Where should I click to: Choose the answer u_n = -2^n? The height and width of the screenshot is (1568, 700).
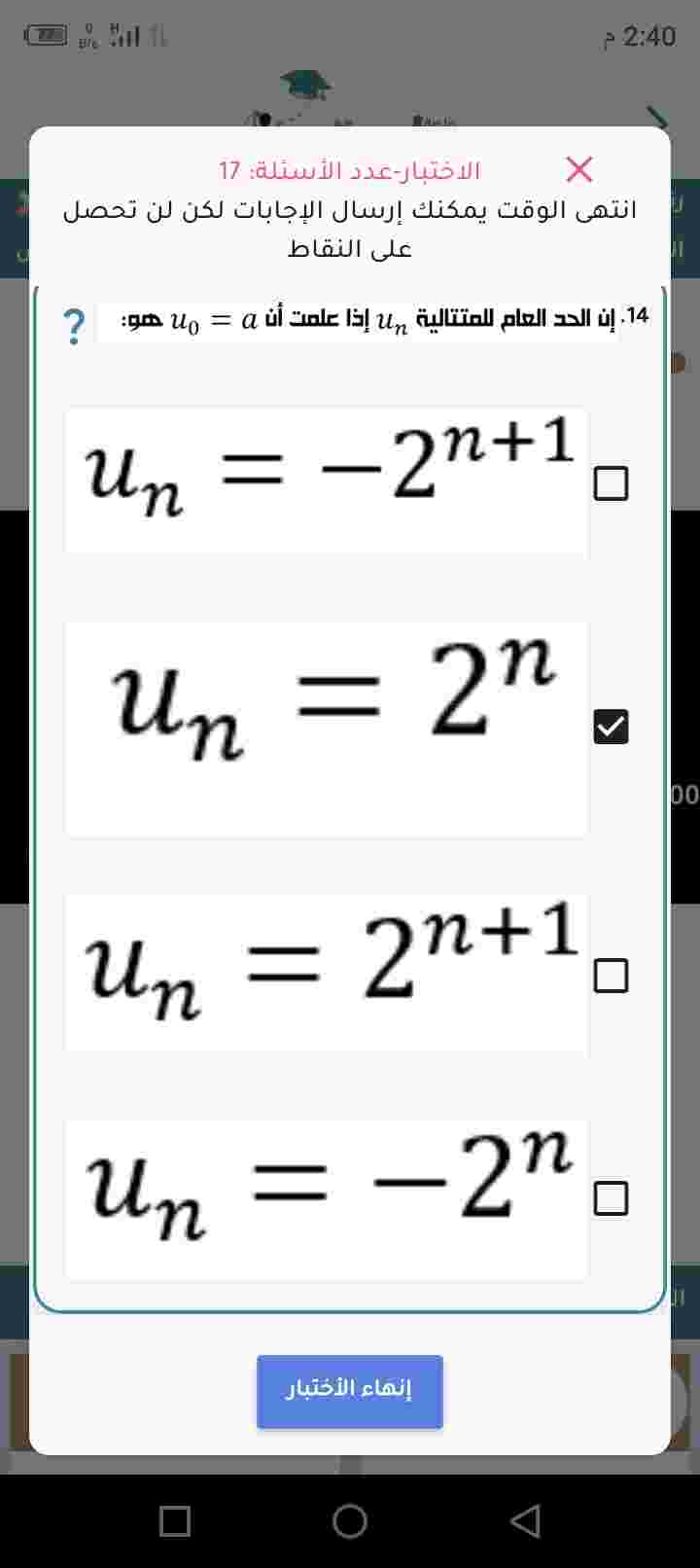click(611, 1198)
